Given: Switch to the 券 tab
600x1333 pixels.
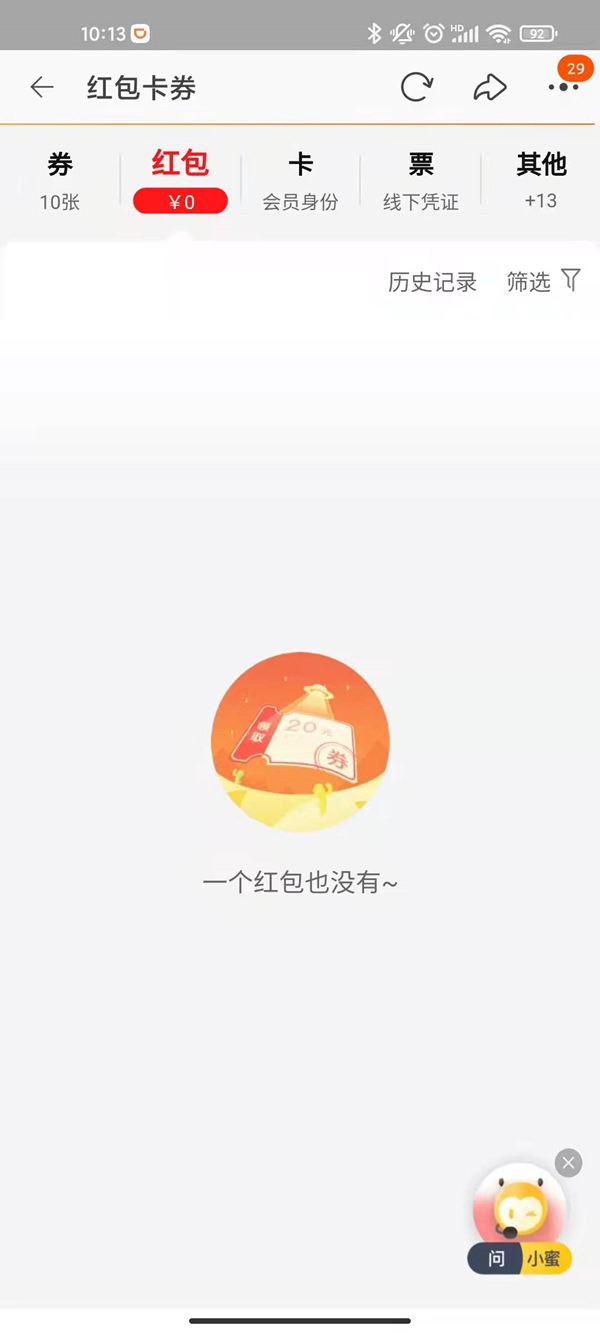Looking at the screenshot, I should pos(60,180).
